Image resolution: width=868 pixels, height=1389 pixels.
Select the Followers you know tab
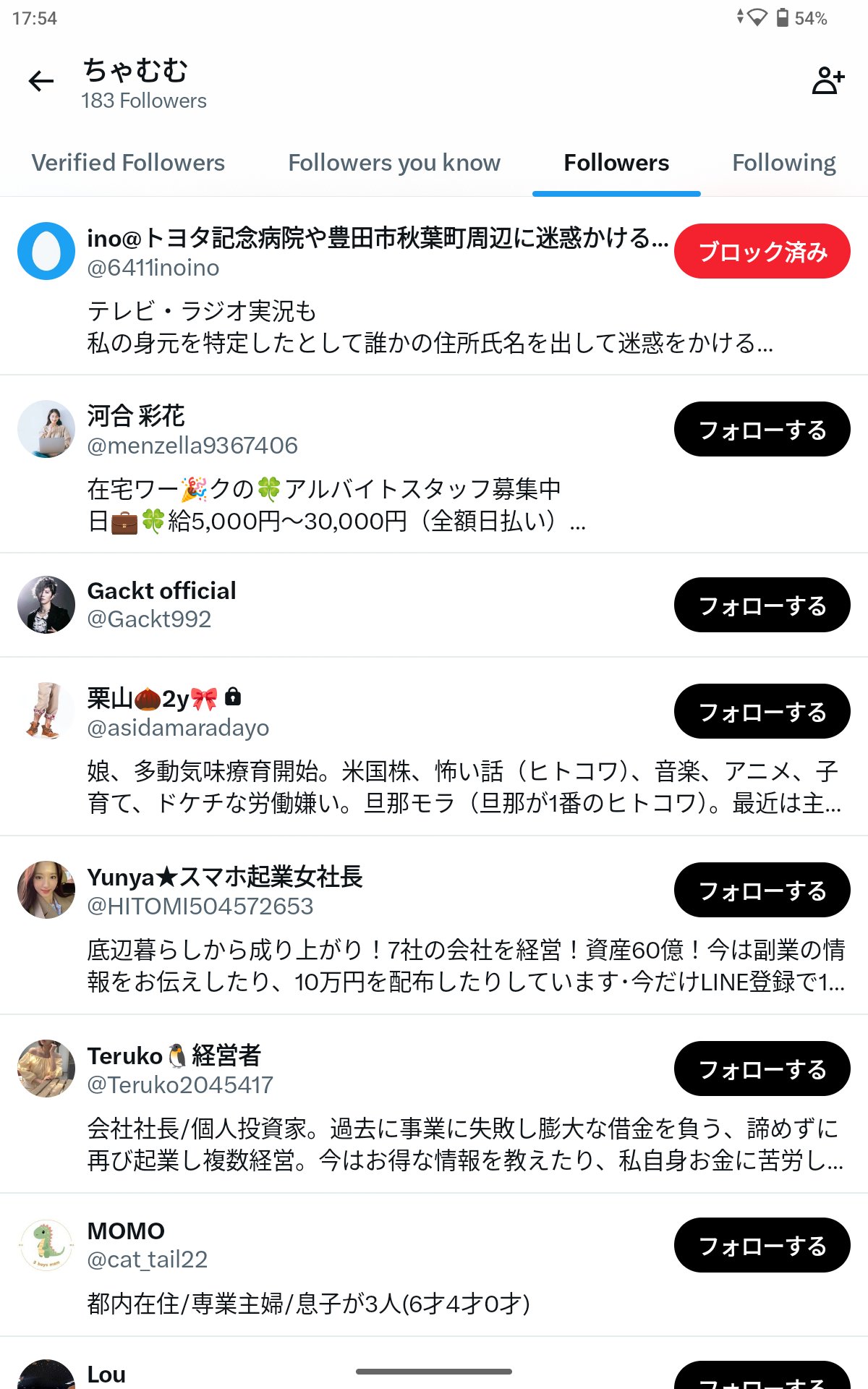[393, 163]
